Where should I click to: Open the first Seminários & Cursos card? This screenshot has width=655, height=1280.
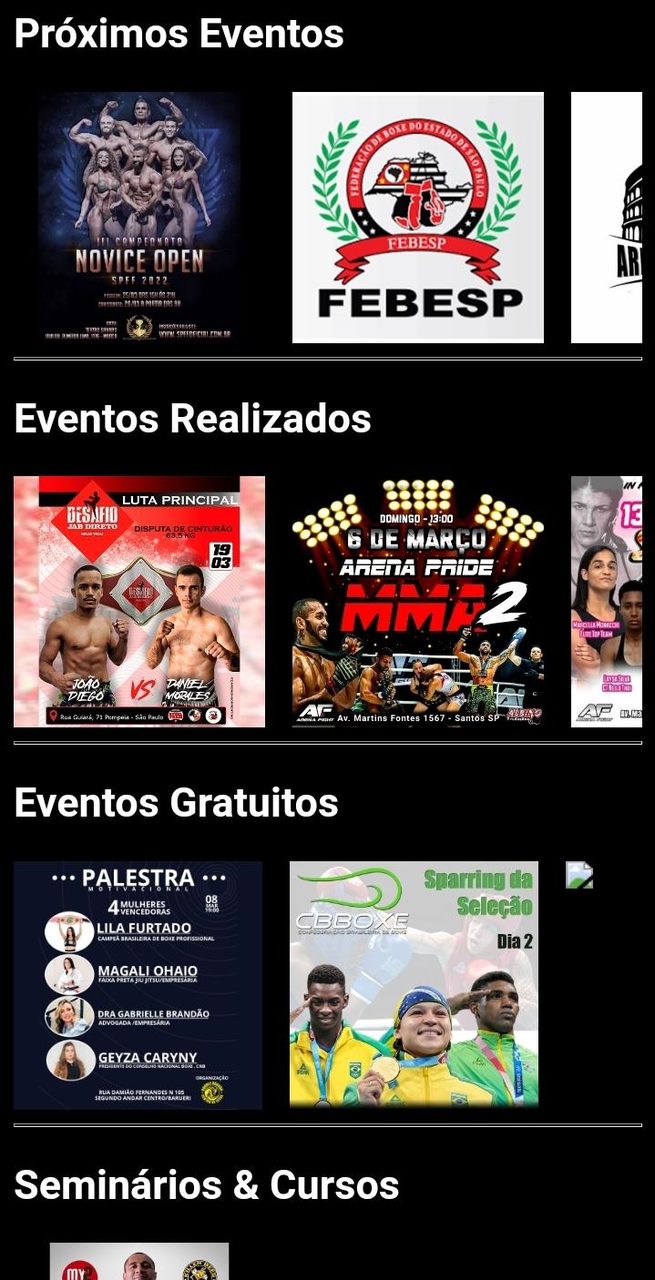[139, 1261]
